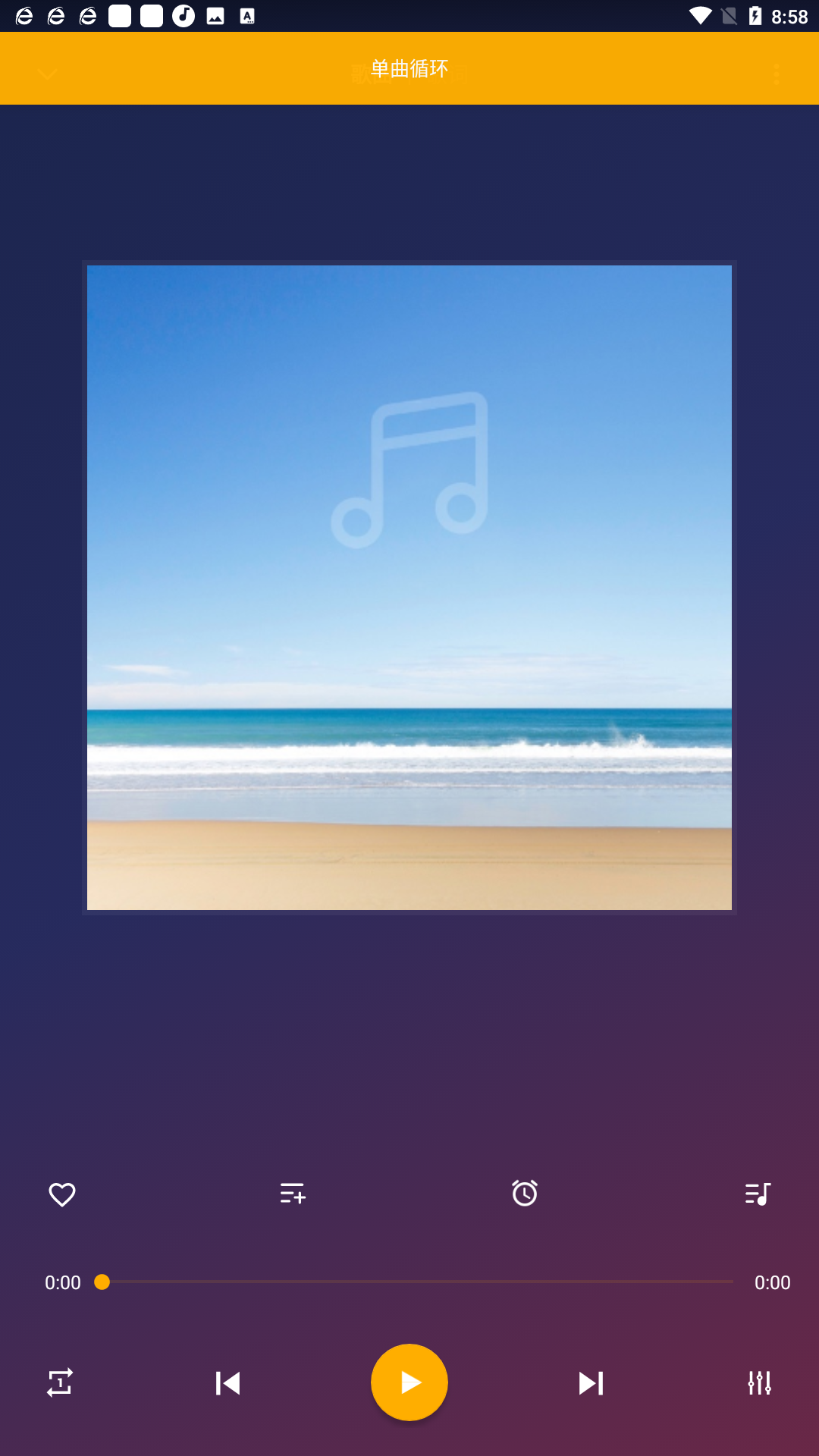Viewport: 819px width, 1456px height.
Task: Add the song to a playlist
Action: point(293,1194)
